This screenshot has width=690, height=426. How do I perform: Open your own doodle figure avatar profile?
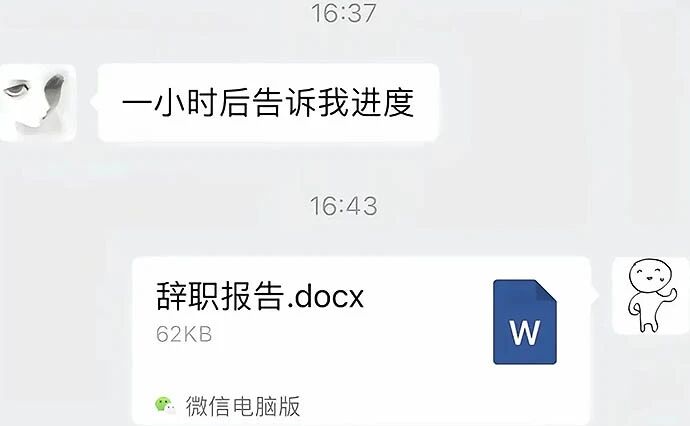(x=651, y=296)
